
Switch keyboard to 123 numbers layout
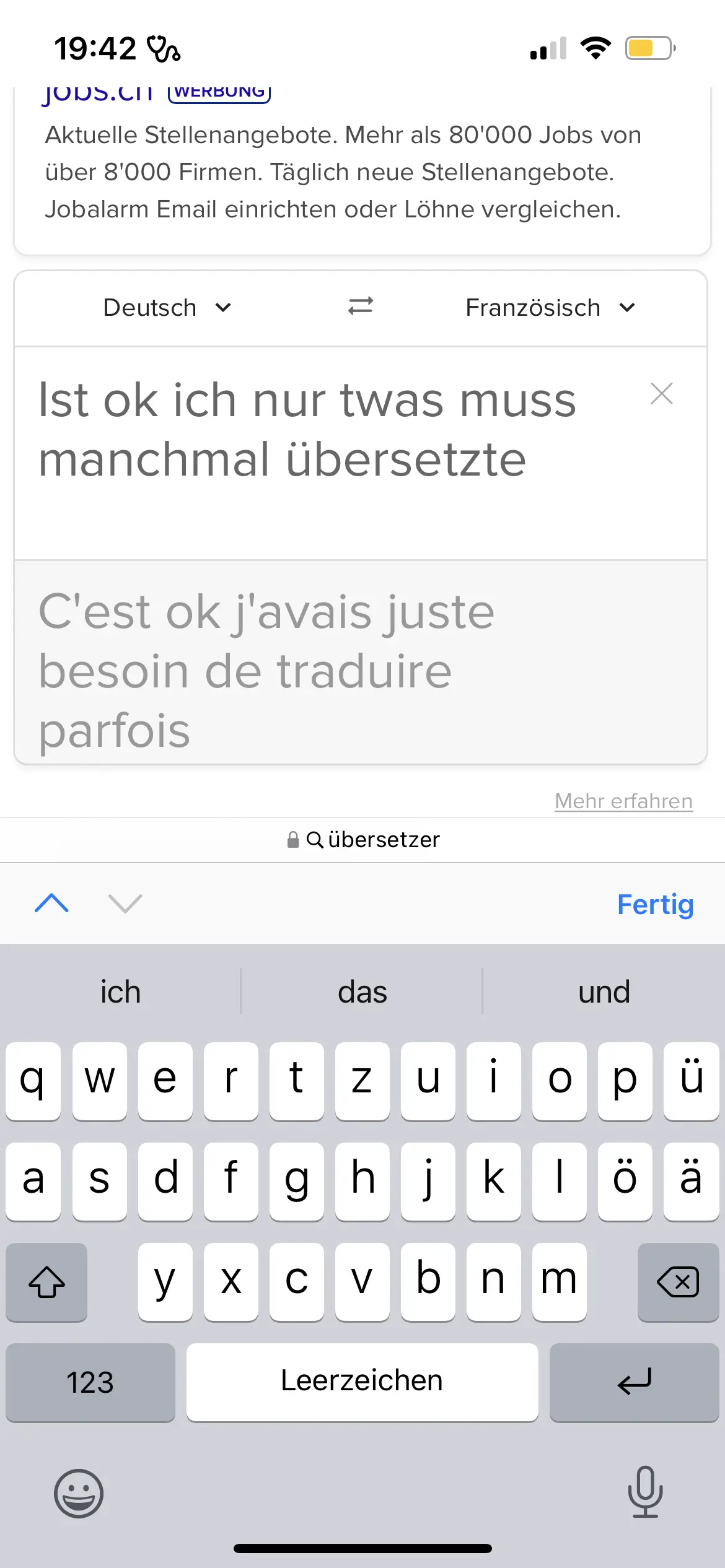(90, 1382)
